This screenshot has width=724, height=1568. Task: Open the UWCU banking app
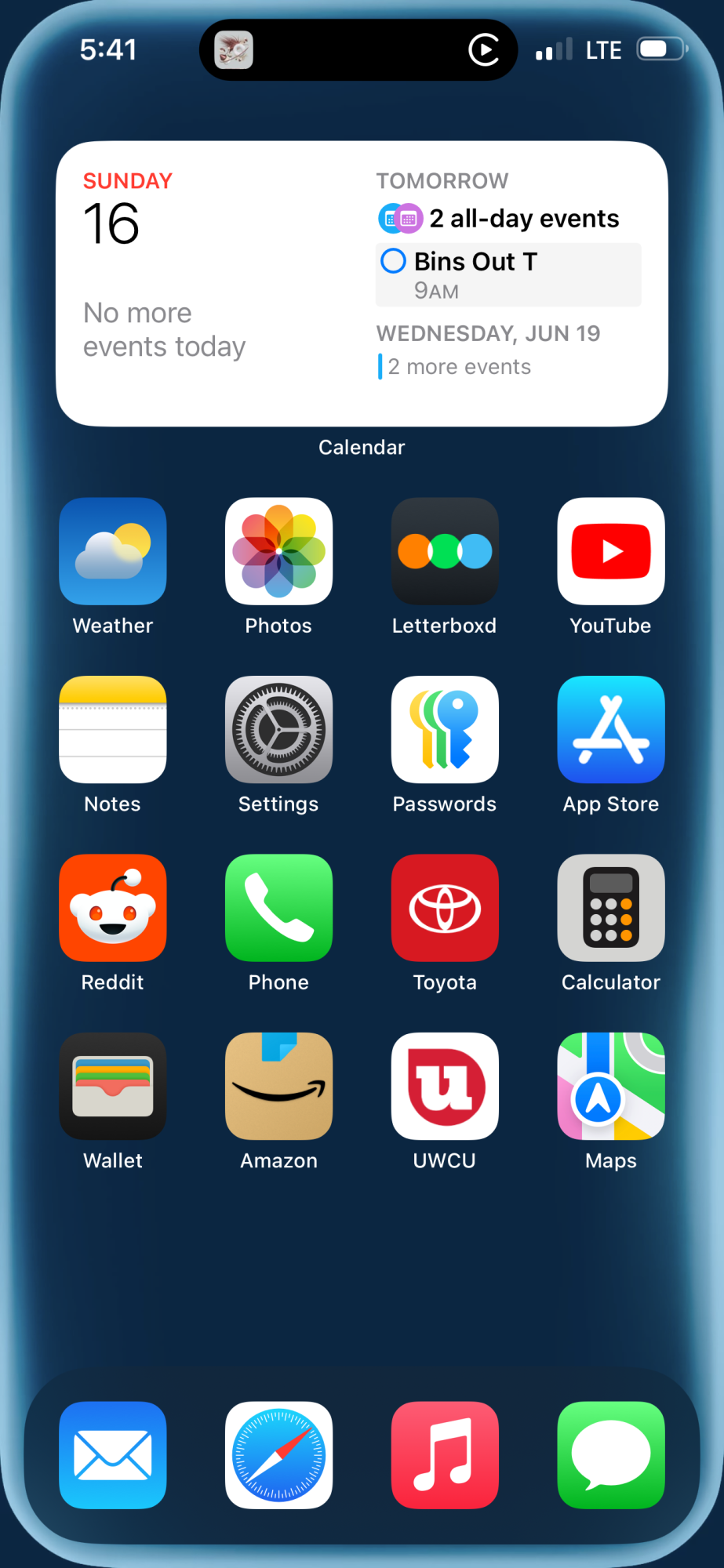pos(445,1086)
